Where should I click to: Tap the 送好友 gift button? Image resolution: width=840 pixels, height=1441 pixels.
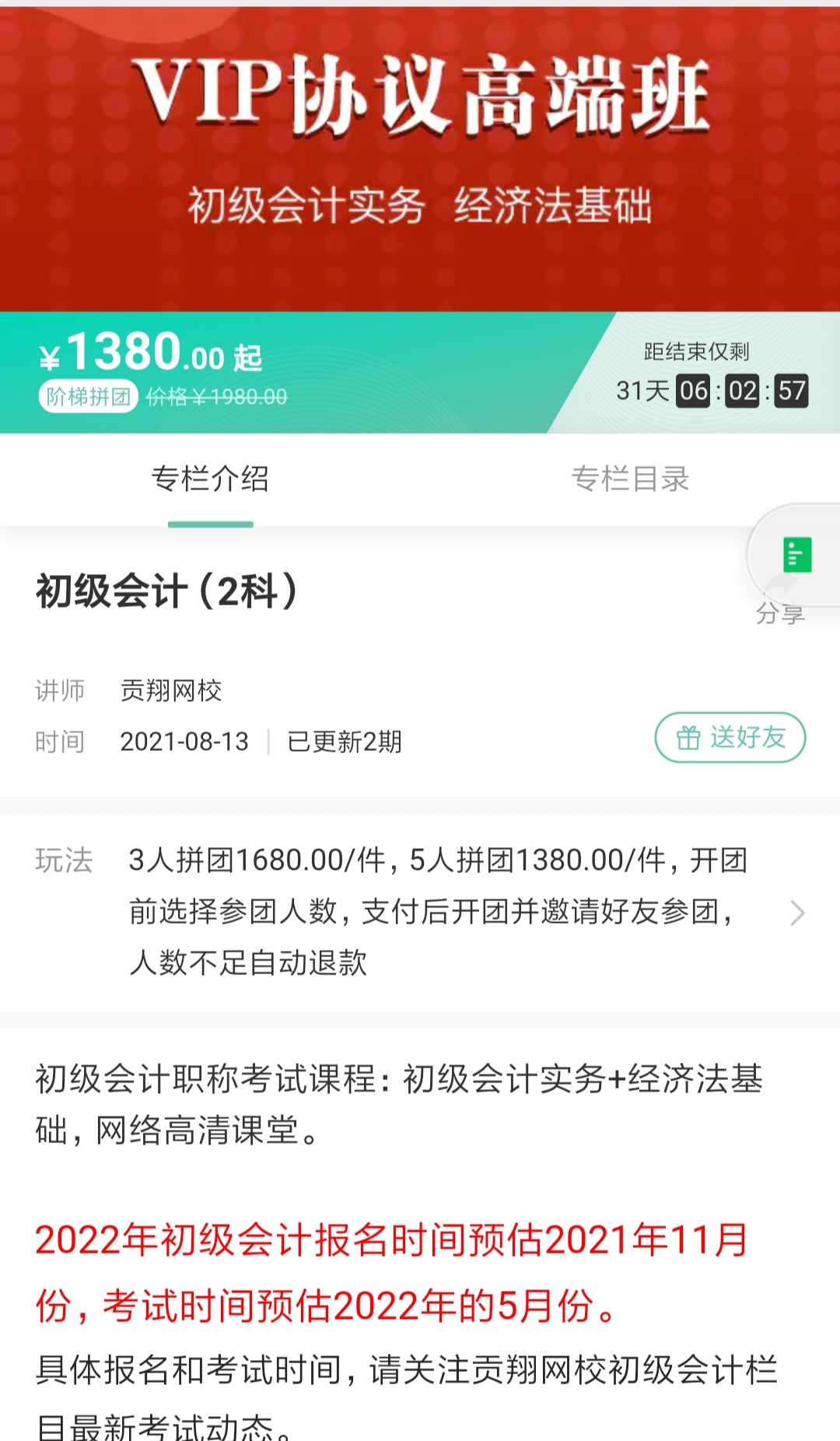[730, 738]
